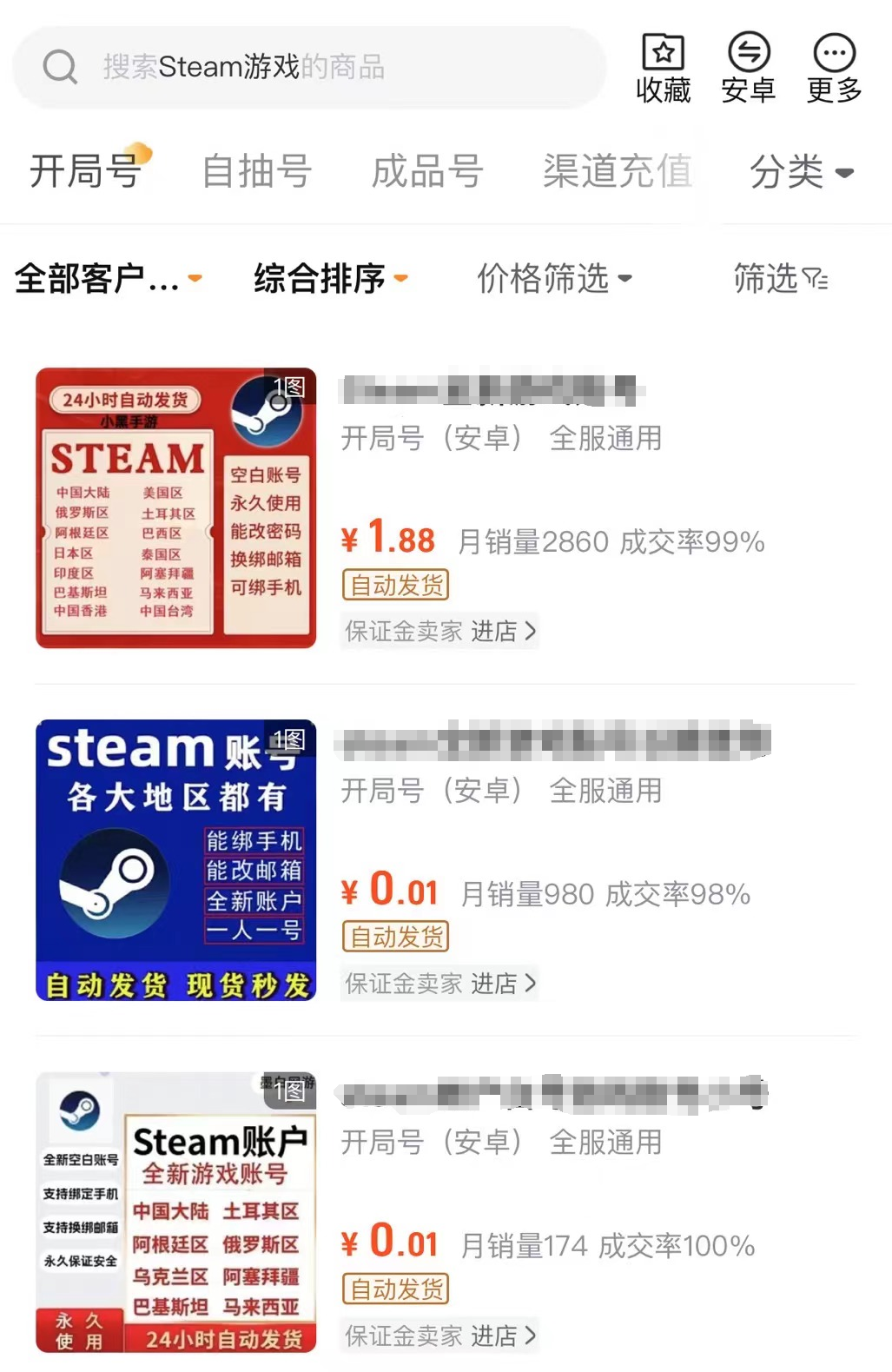Open the 全部客户 client filter dropdown

click(x=108, y=279)
